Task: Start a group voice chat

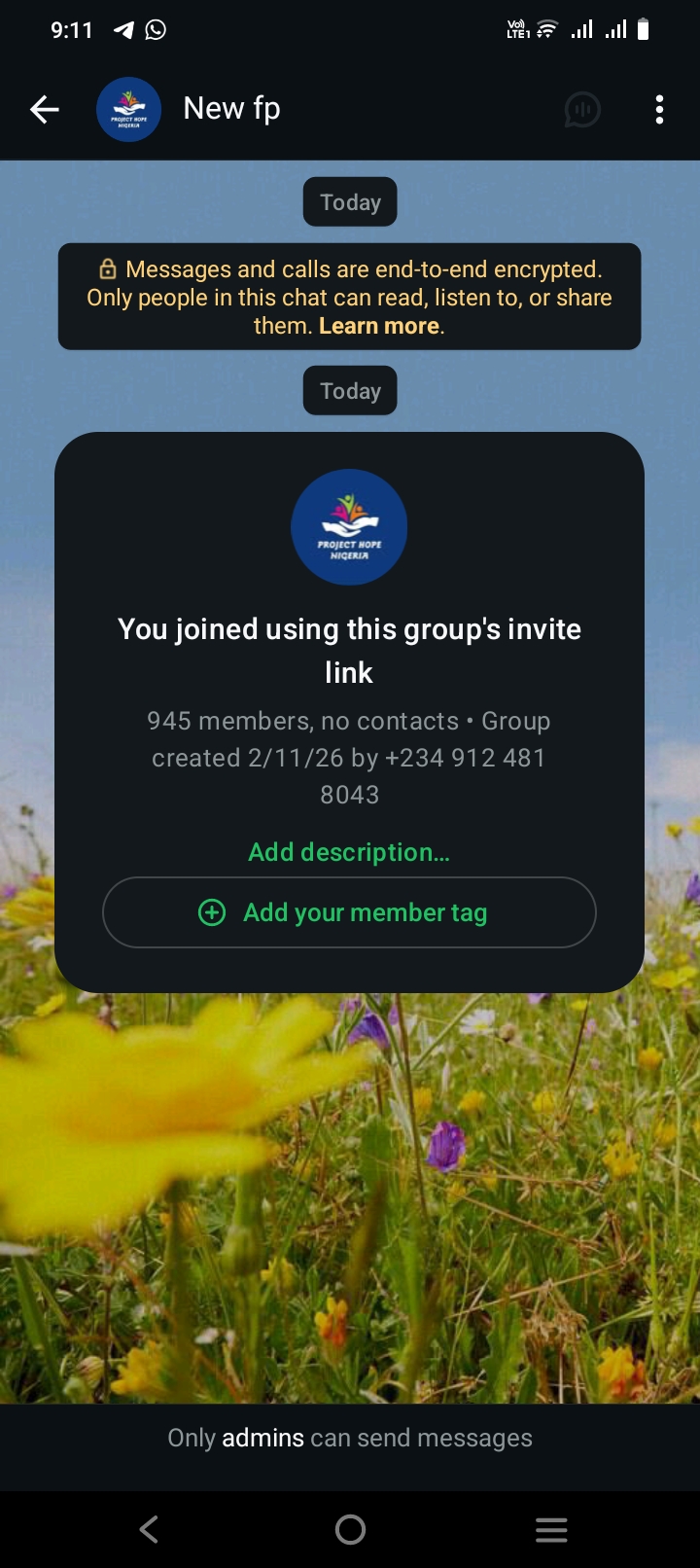Action: [582, 110]
